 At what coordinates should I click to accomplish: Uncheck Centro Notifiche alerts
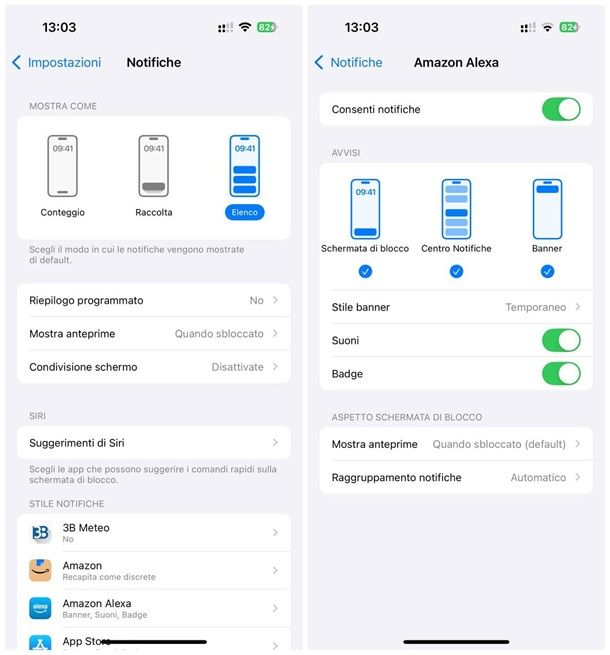point(456,271)
